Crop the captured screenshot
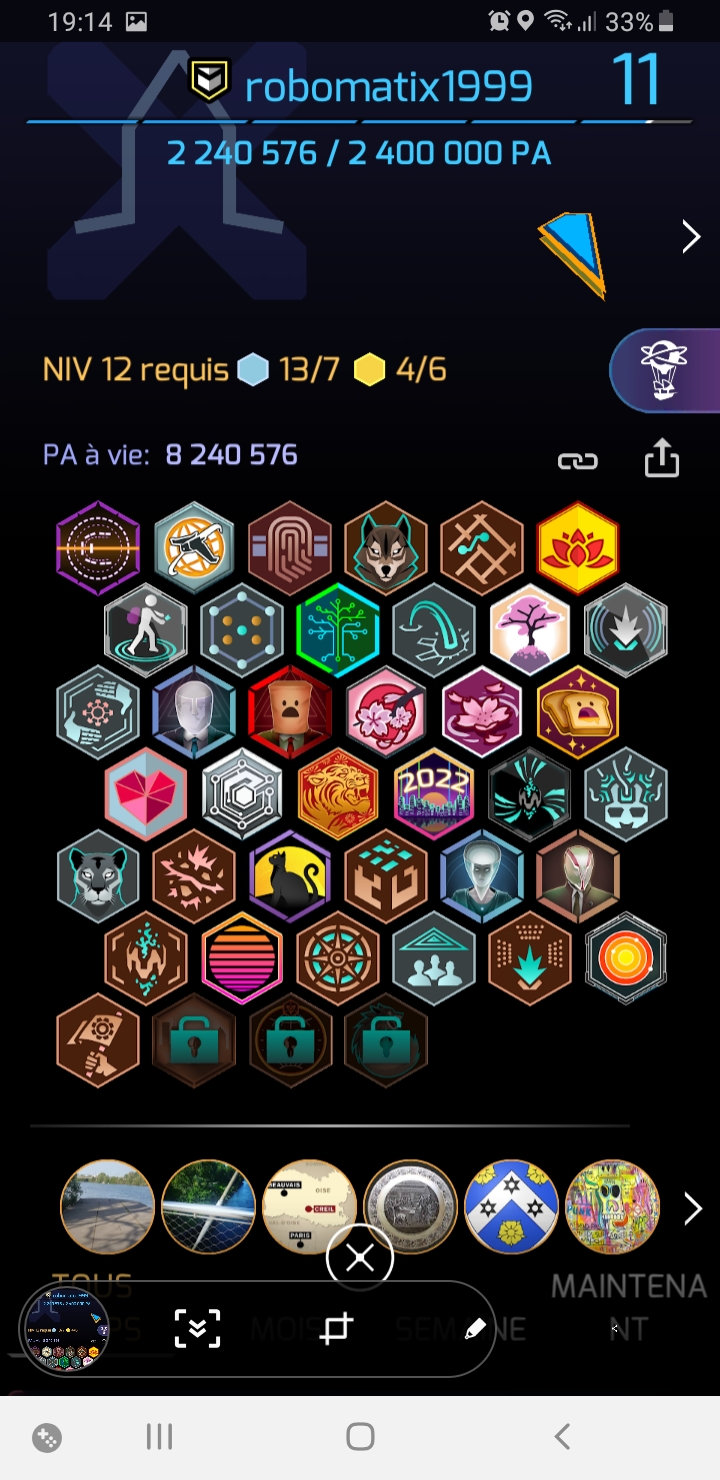720x1480 pixels. 337,1329
